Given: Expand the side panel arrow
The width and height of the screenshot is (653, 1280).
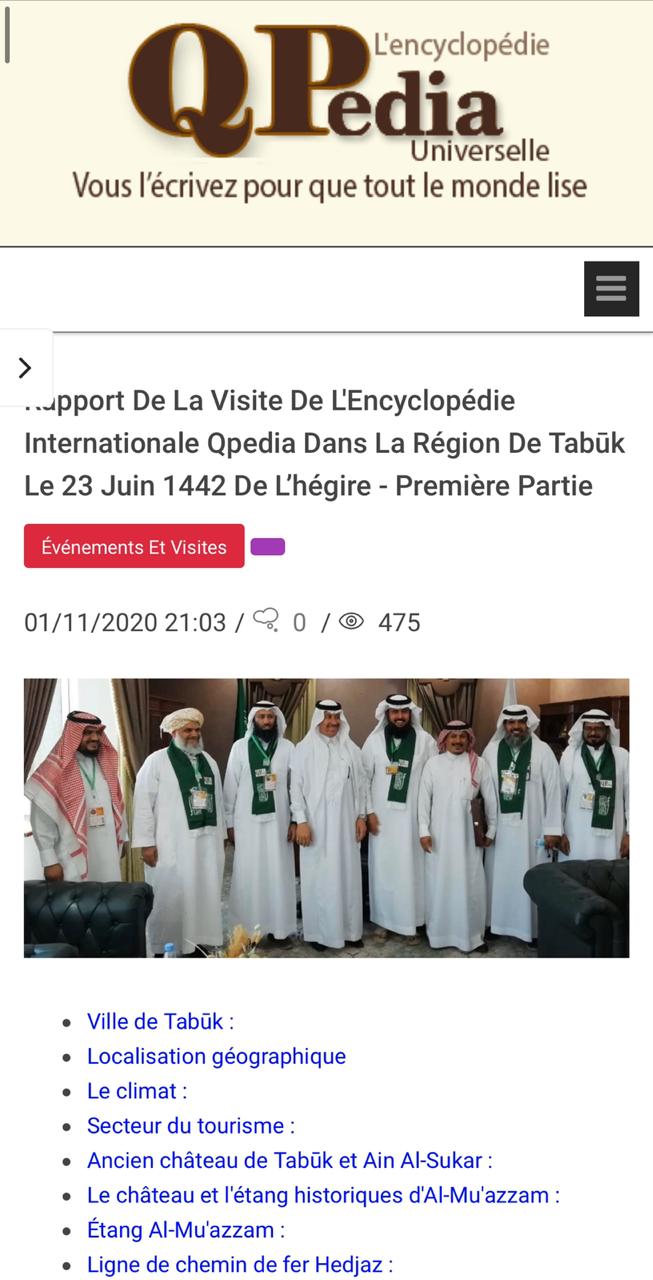Looking at the screenshot, I should [26, 368].
